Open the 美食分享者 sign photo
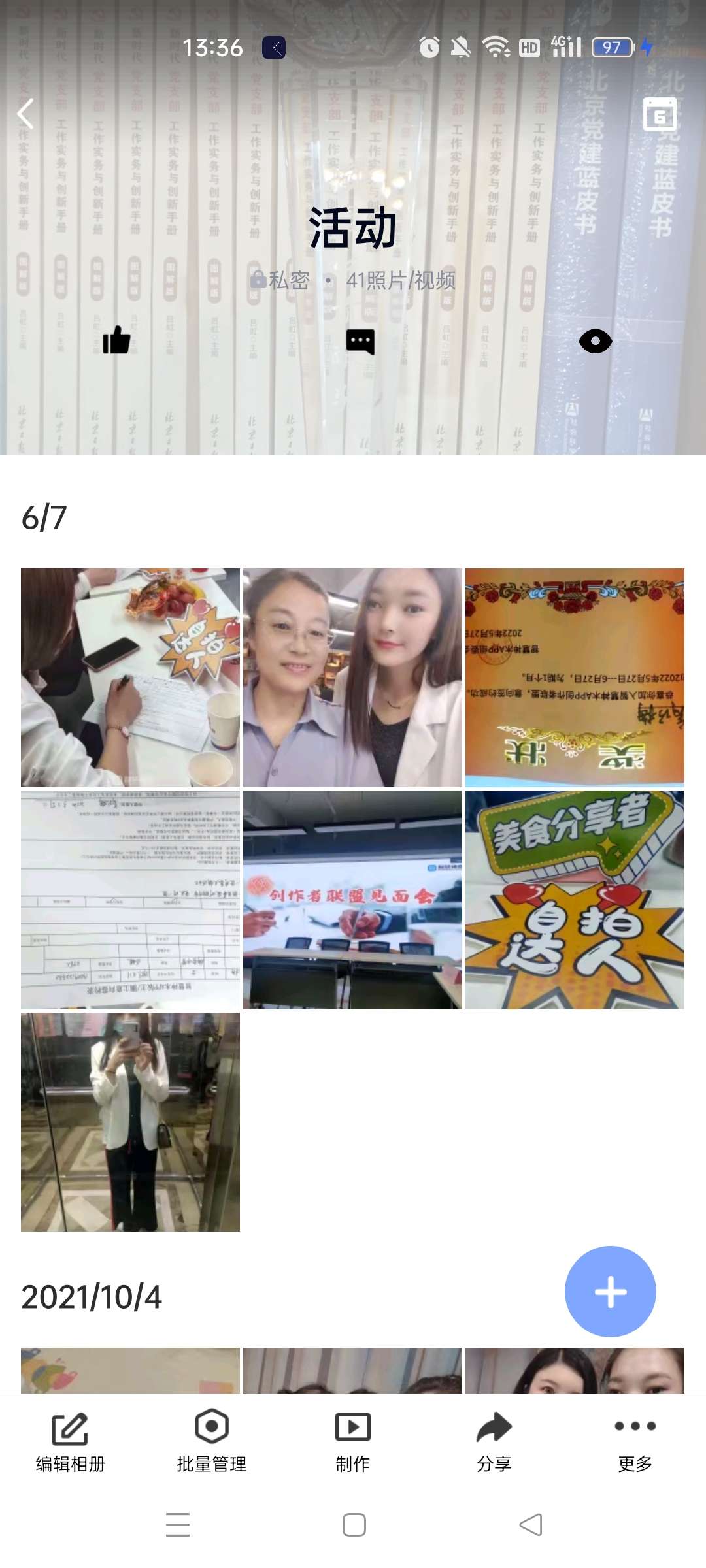This screenshot has height=1568, width=706. [575, 900]
